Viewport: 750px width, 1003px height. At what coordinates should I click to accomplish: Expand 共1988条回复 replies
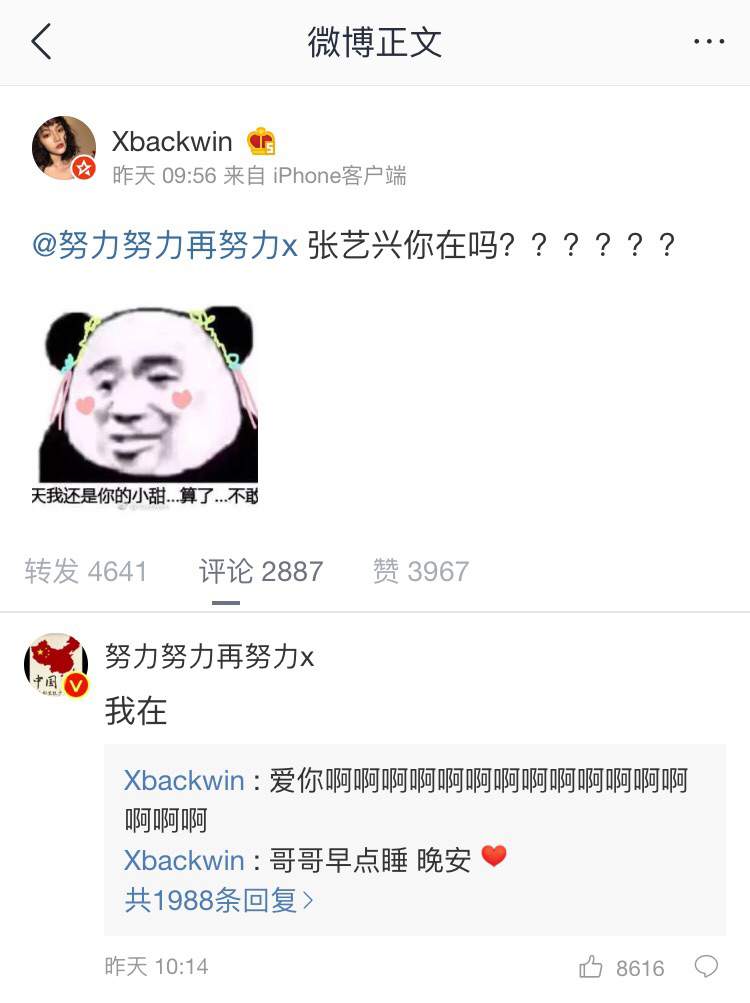219,900
